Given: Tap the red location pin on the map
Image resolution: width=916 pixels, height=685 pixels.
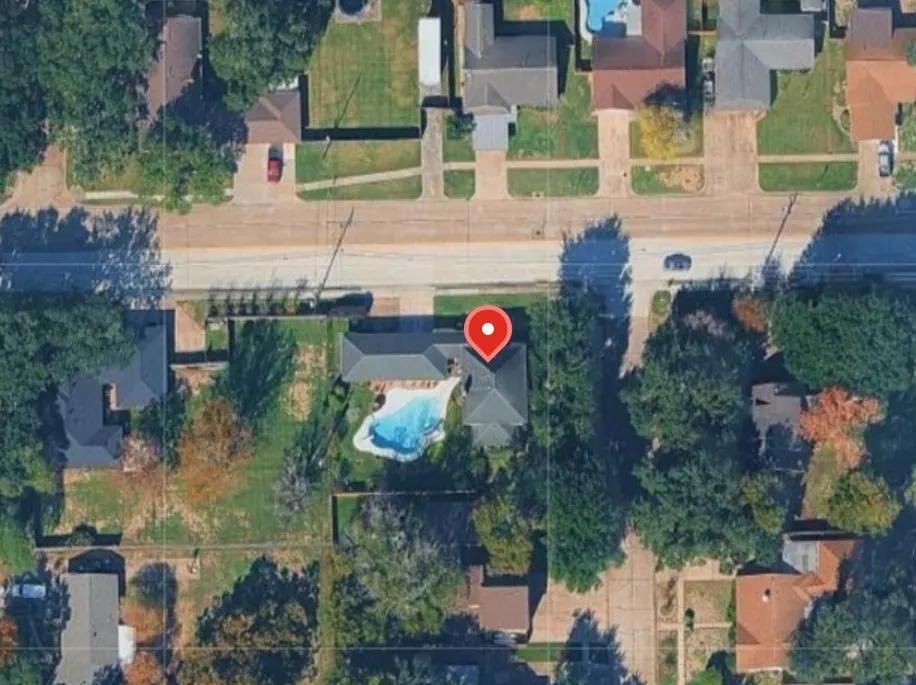Looking at the screenshot, I should pyautogui.click(x=488, y=333).
